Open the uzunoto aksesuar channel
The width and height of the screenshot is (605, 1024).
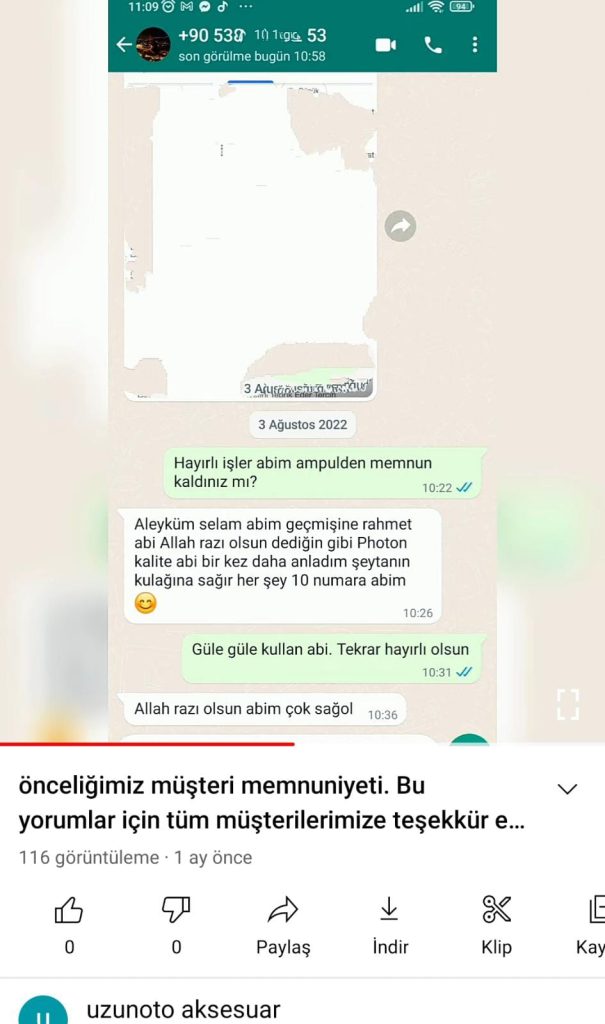(x=183, y=1010)
